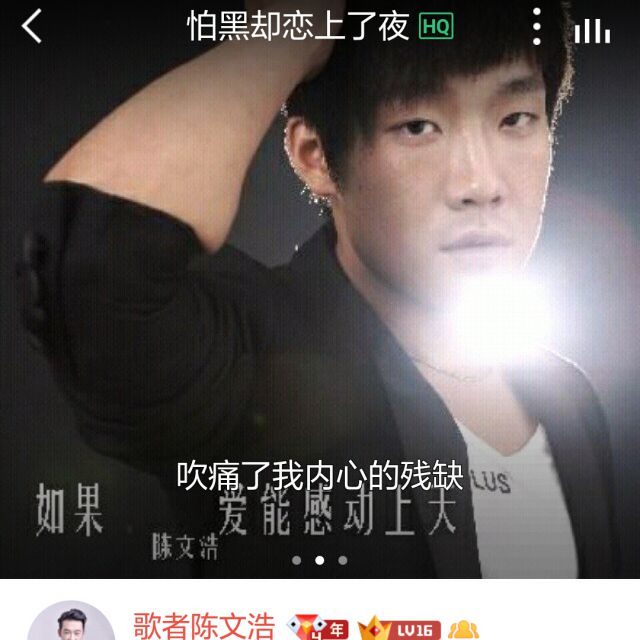
Task: Open 歌者陈文浩's profile name
Action: (204, 627)
